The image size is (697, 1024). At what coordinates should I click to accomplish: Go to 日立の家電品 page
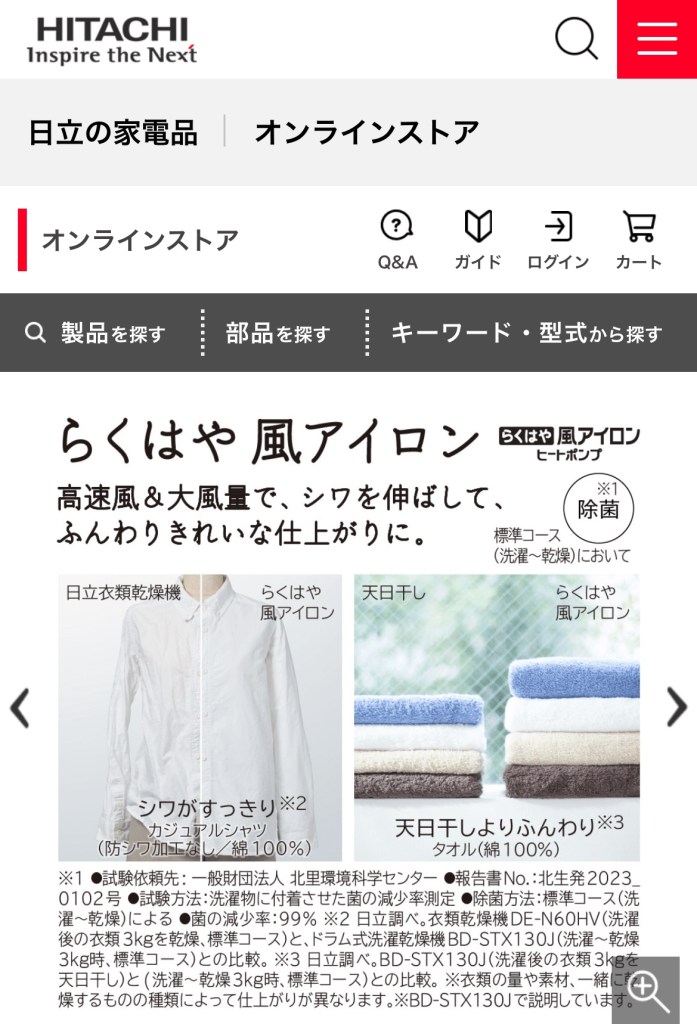point(113,132)
